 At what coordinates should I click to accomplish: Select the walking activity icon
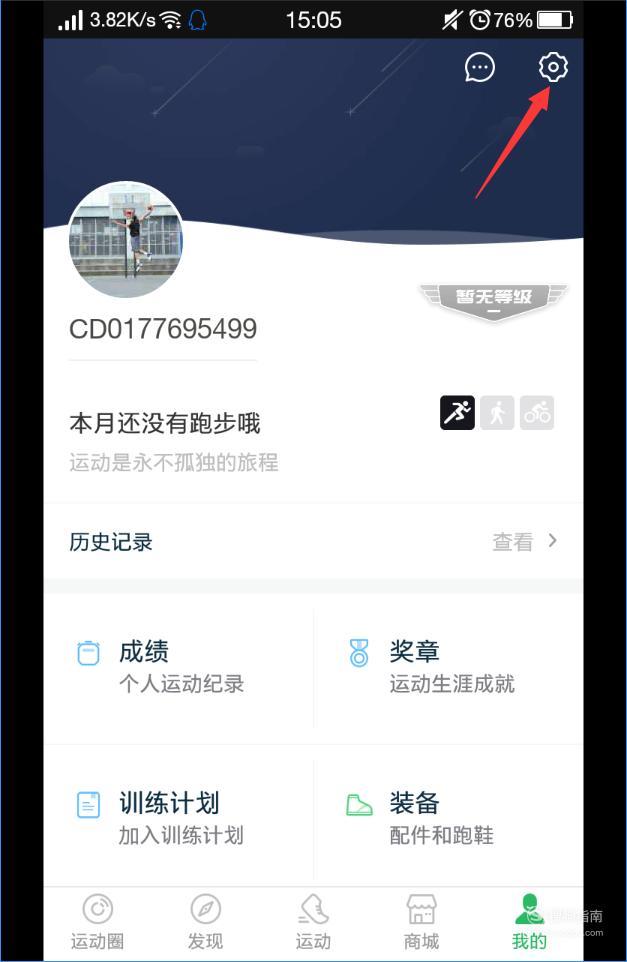[x=497, y=412]
